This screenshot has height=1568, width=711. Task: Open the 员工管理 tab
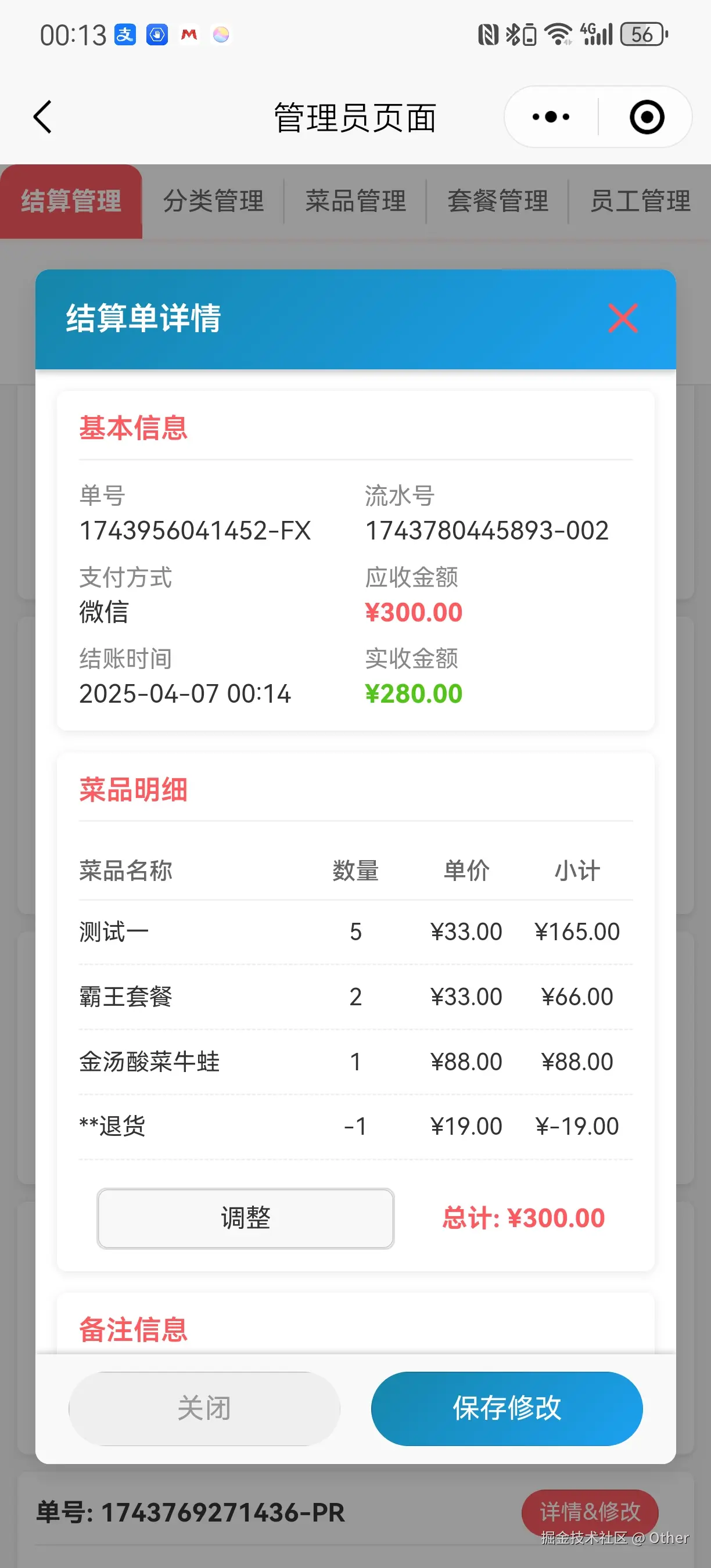tap(640, 202)
